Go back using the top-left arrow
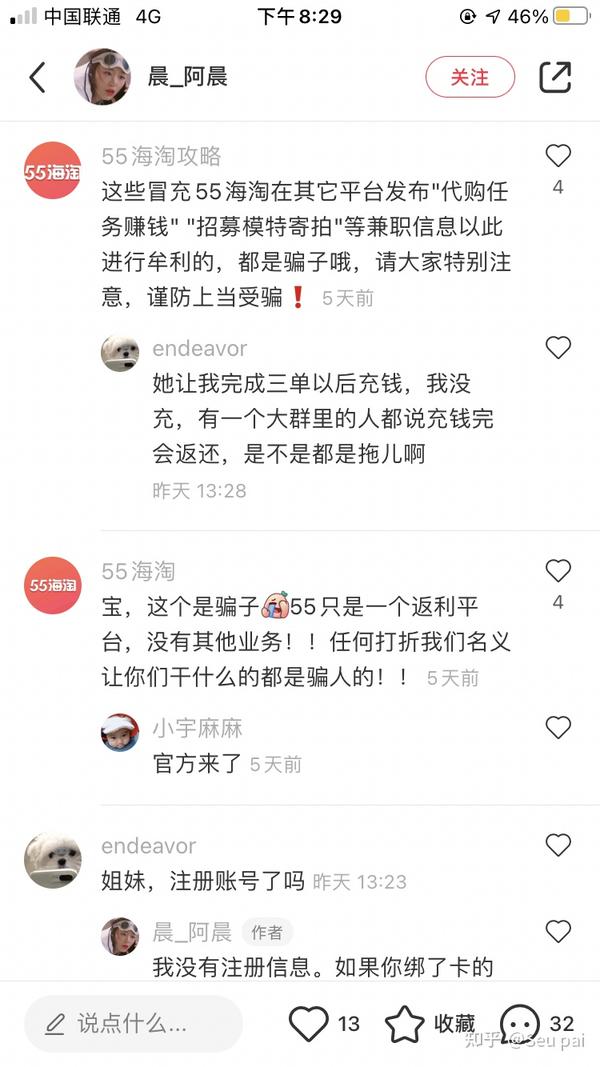Screen dimensions: 600x1067 [x=37, y=77]
